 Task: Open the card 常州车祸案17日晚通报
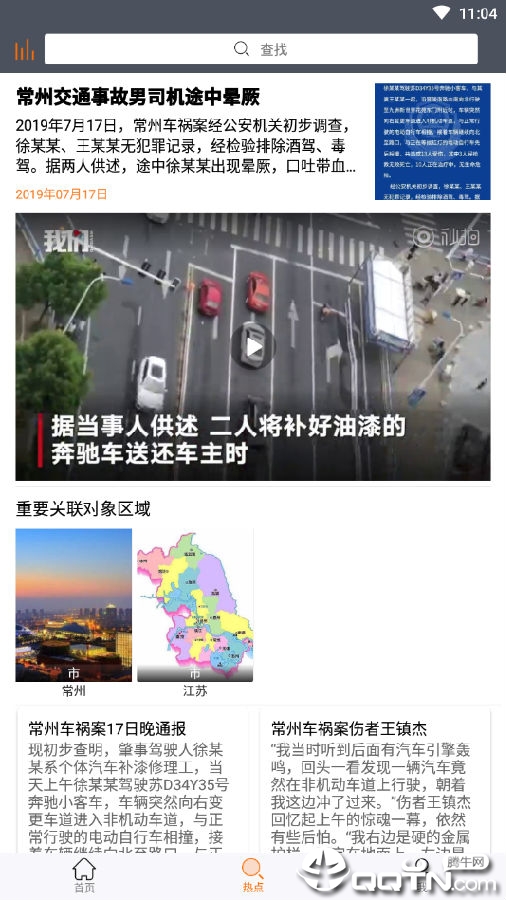pyautogui.click(x=133, y=781)
